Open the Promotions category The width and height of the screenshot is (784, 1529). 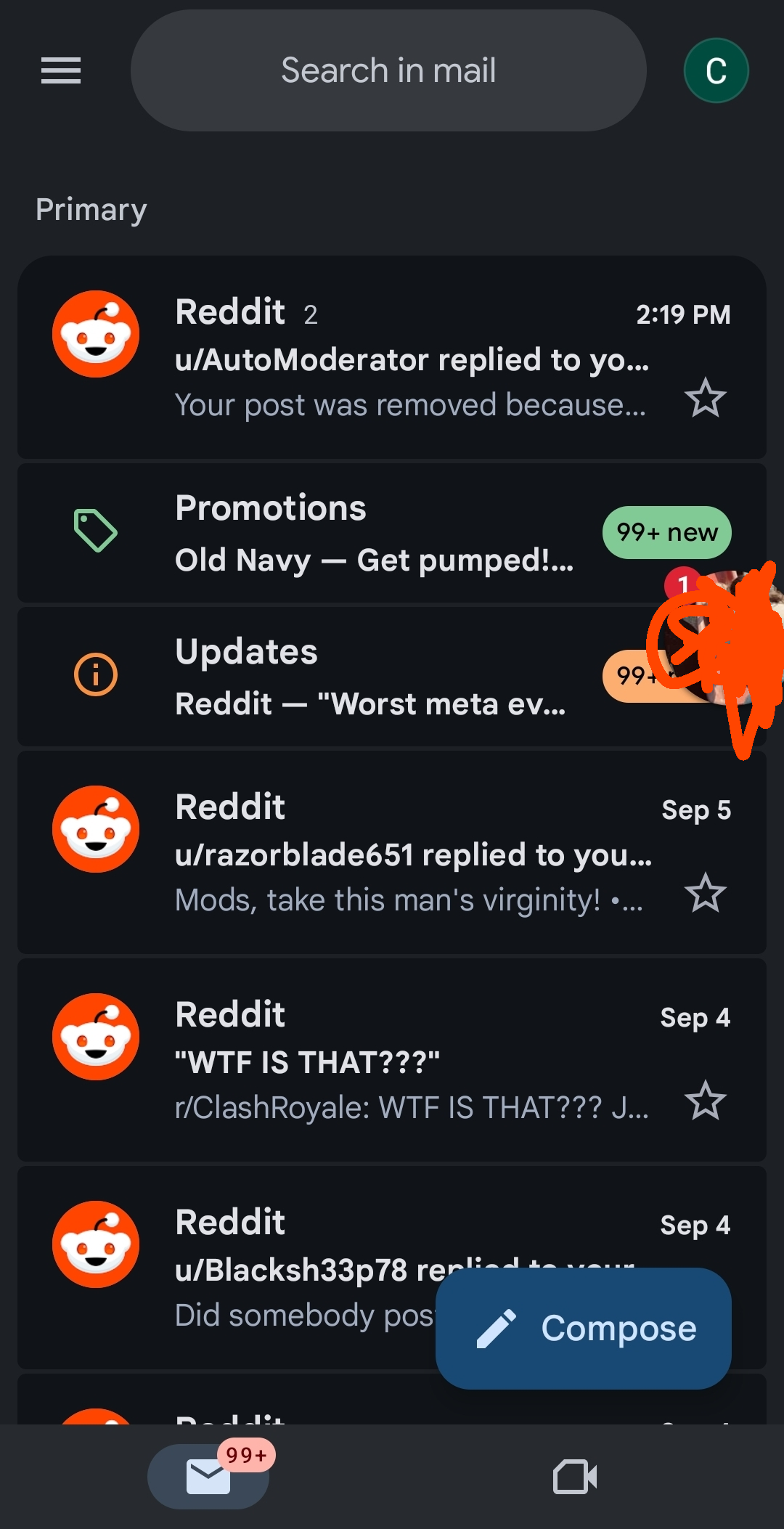(363, 534)
